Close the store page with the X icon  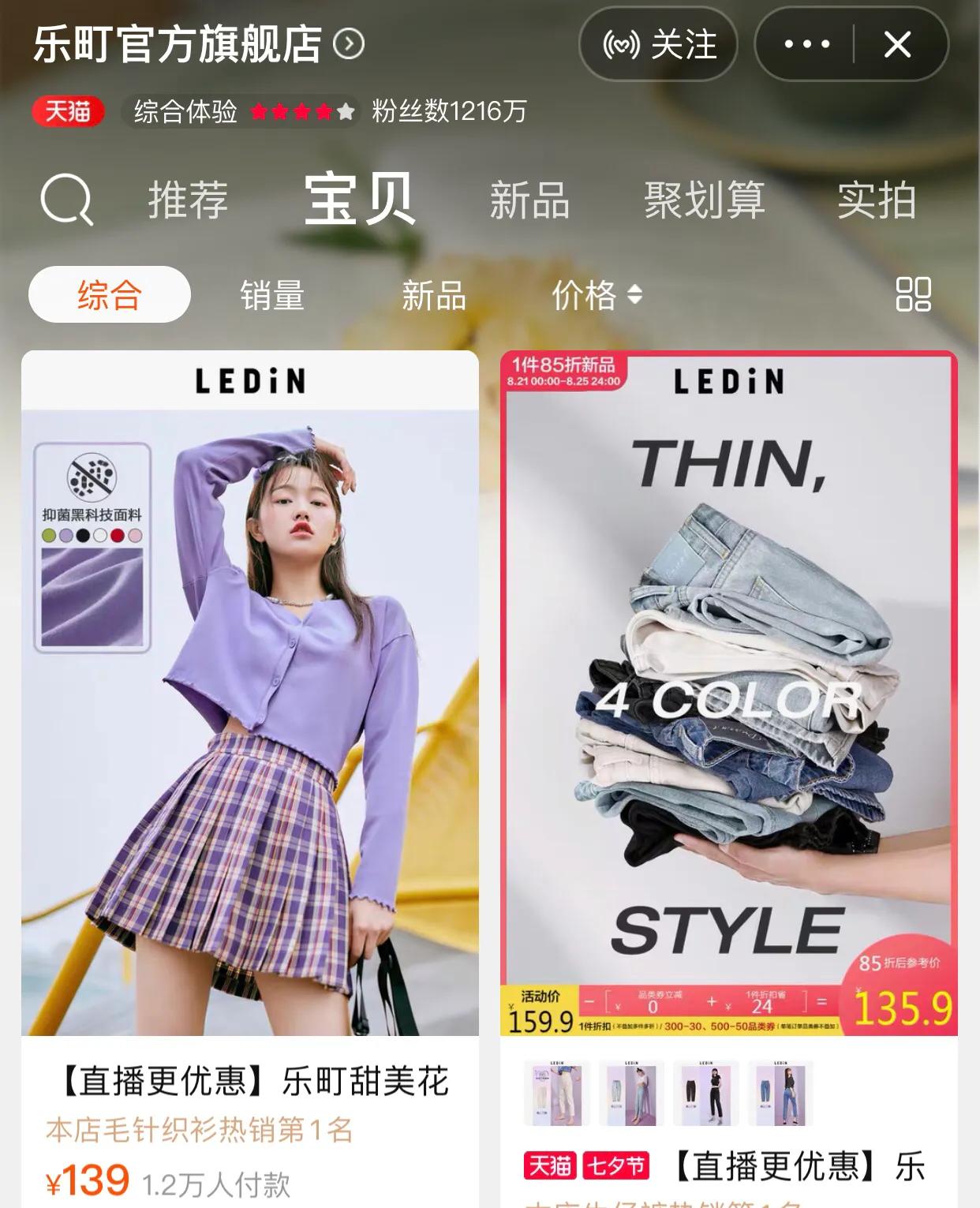897,46
